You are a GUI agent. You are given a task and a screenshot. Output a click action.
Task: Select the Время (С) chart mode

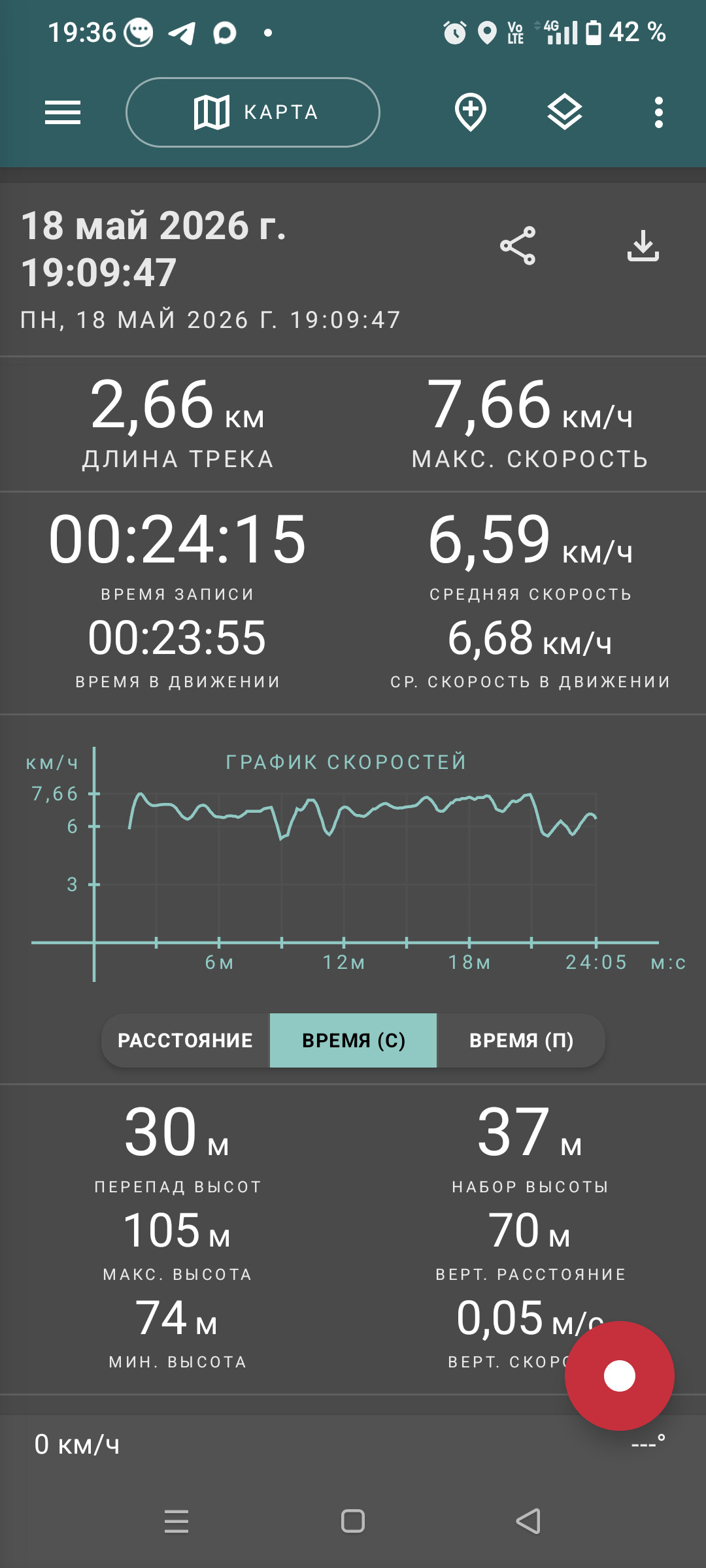tap(354, 1040)
